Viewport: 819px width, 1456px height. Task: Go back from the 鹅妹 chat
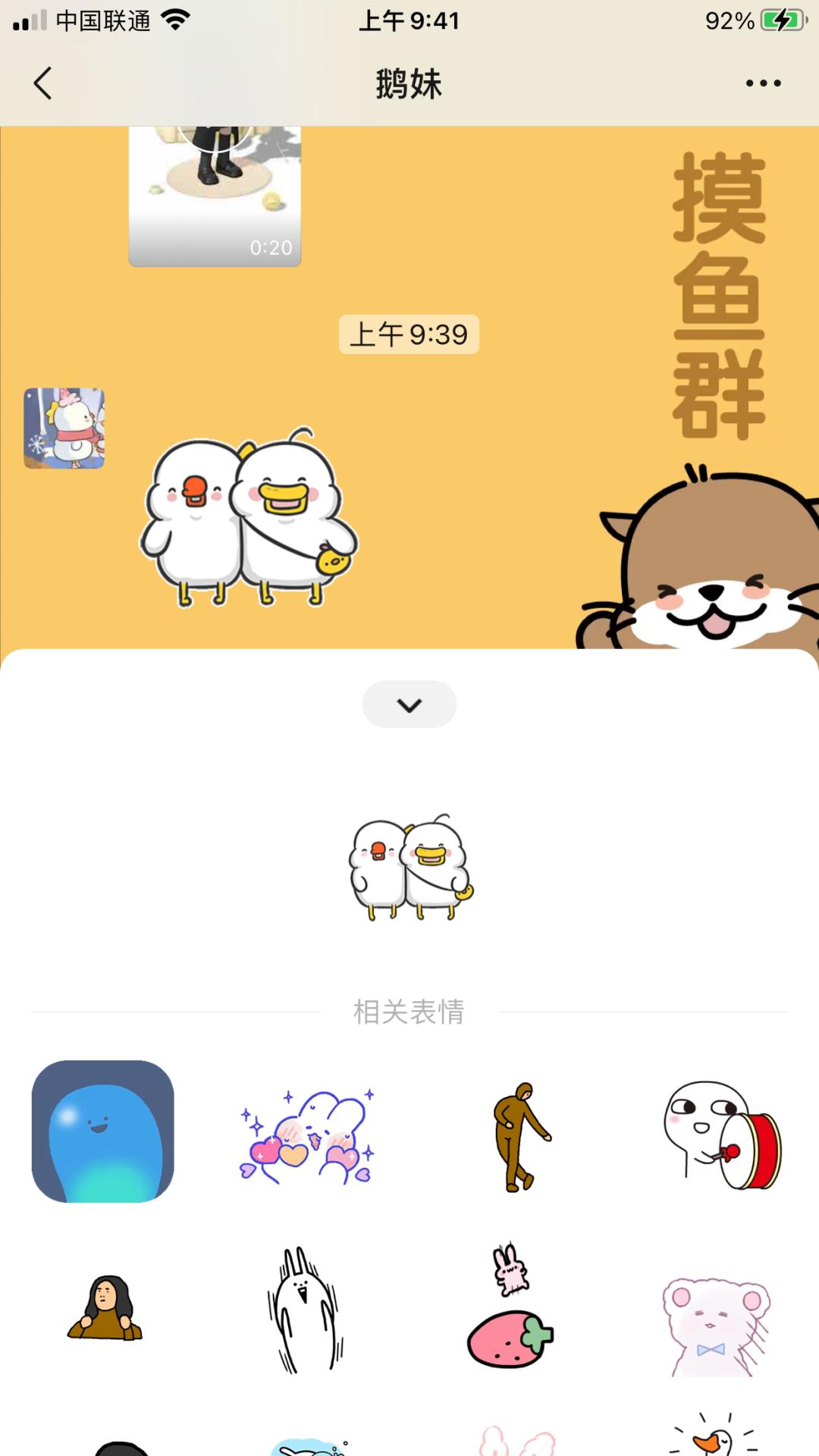tap(42, 83)
